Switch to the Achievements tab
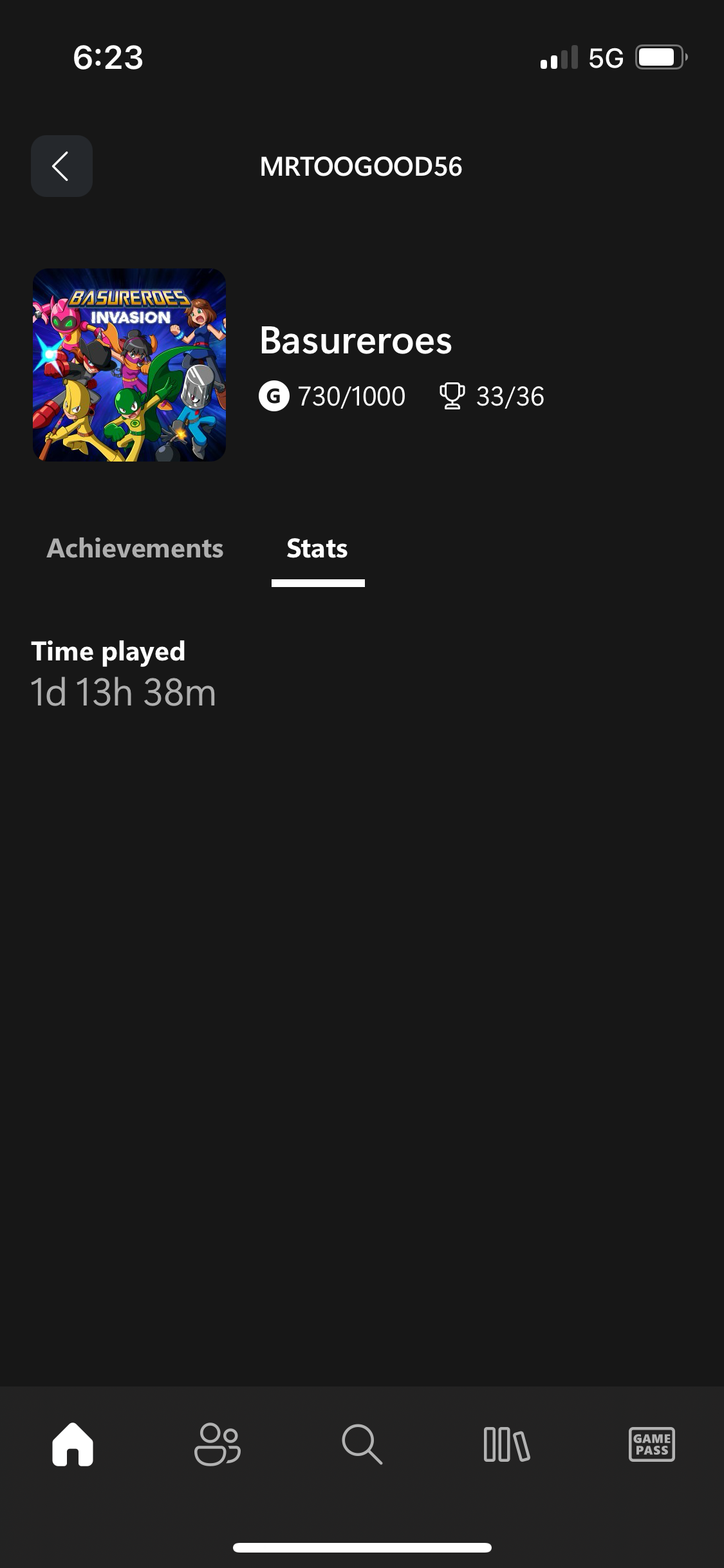 tap(135, 548)
